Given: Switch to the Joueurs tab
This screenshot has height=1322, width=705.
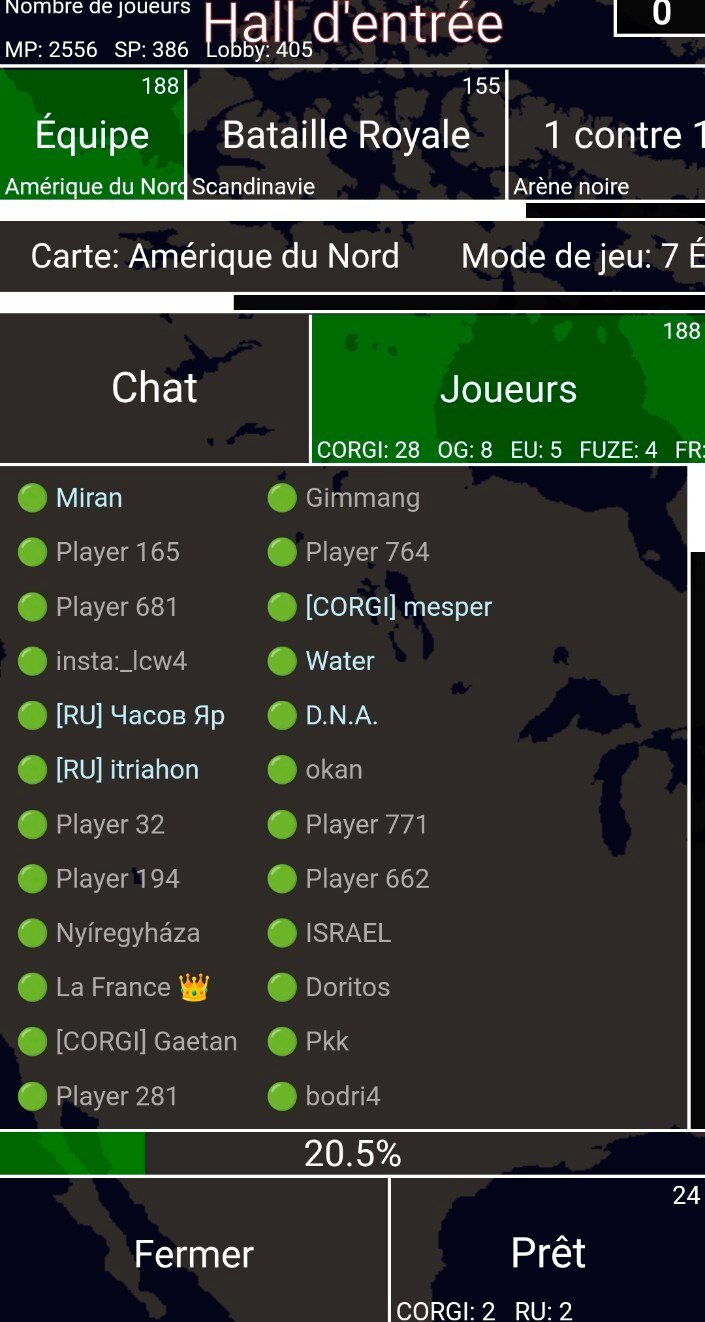Looking at the screenshot, I should click(x=508, y=388).
